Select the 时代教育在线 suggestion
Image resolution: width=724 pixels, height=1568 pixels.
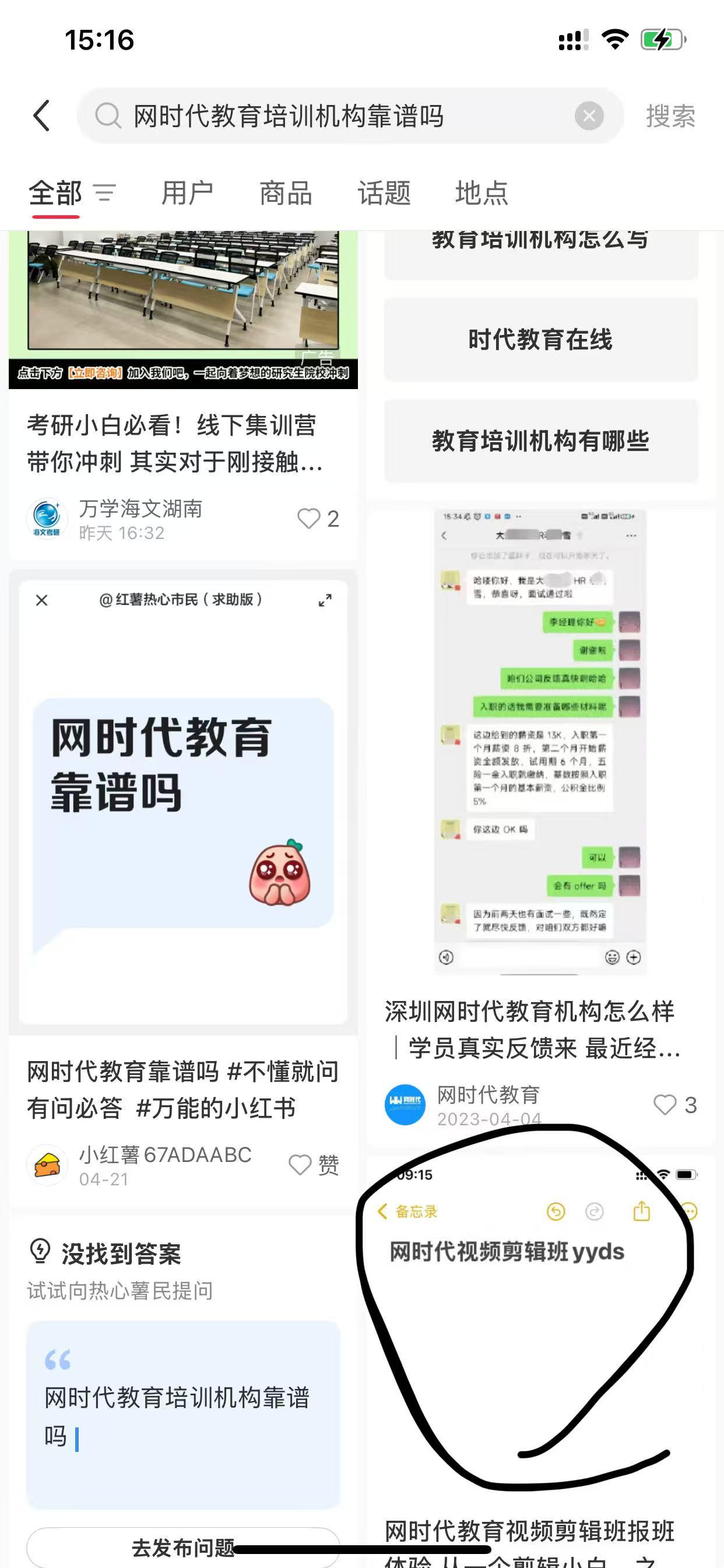pos(540,339)
